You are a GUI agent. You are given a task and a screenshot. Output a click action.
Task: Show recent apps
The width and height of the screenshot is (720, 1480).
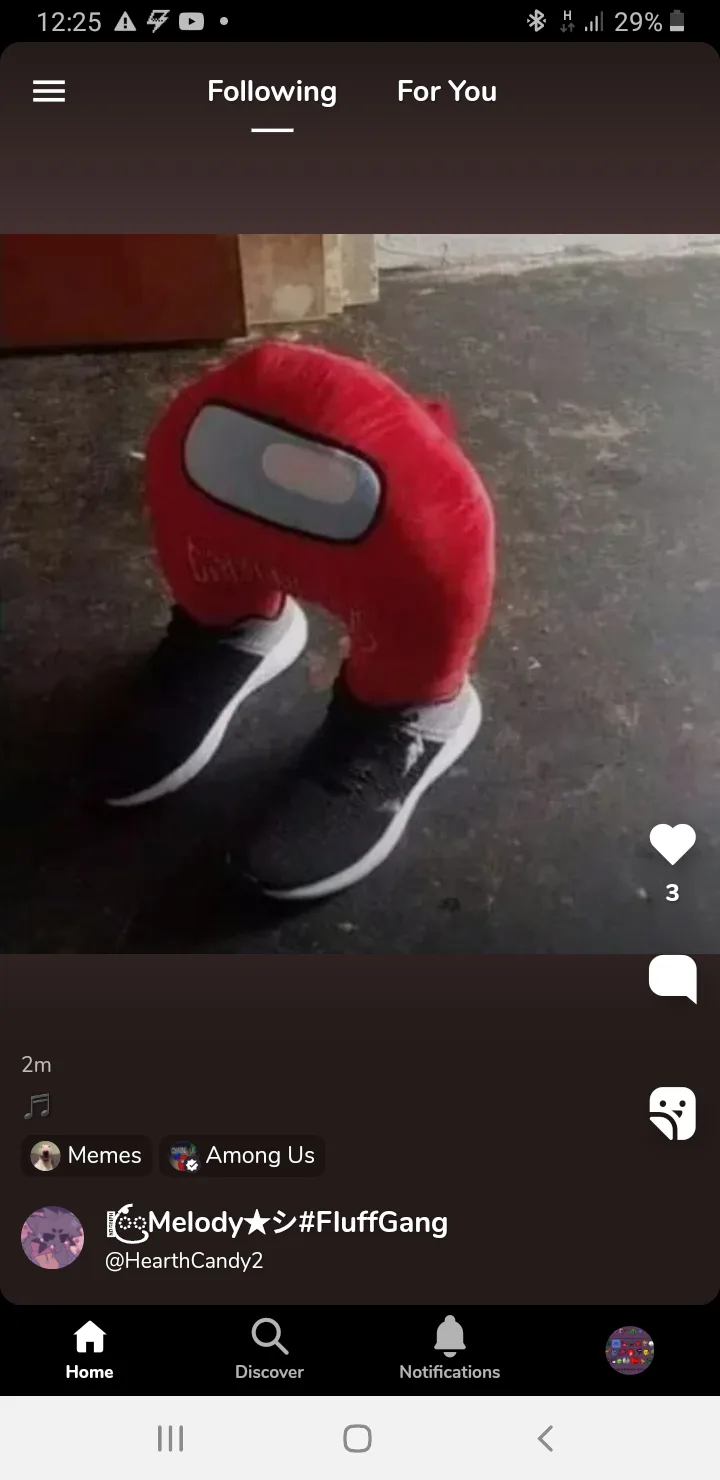(x=171, y=1438)
